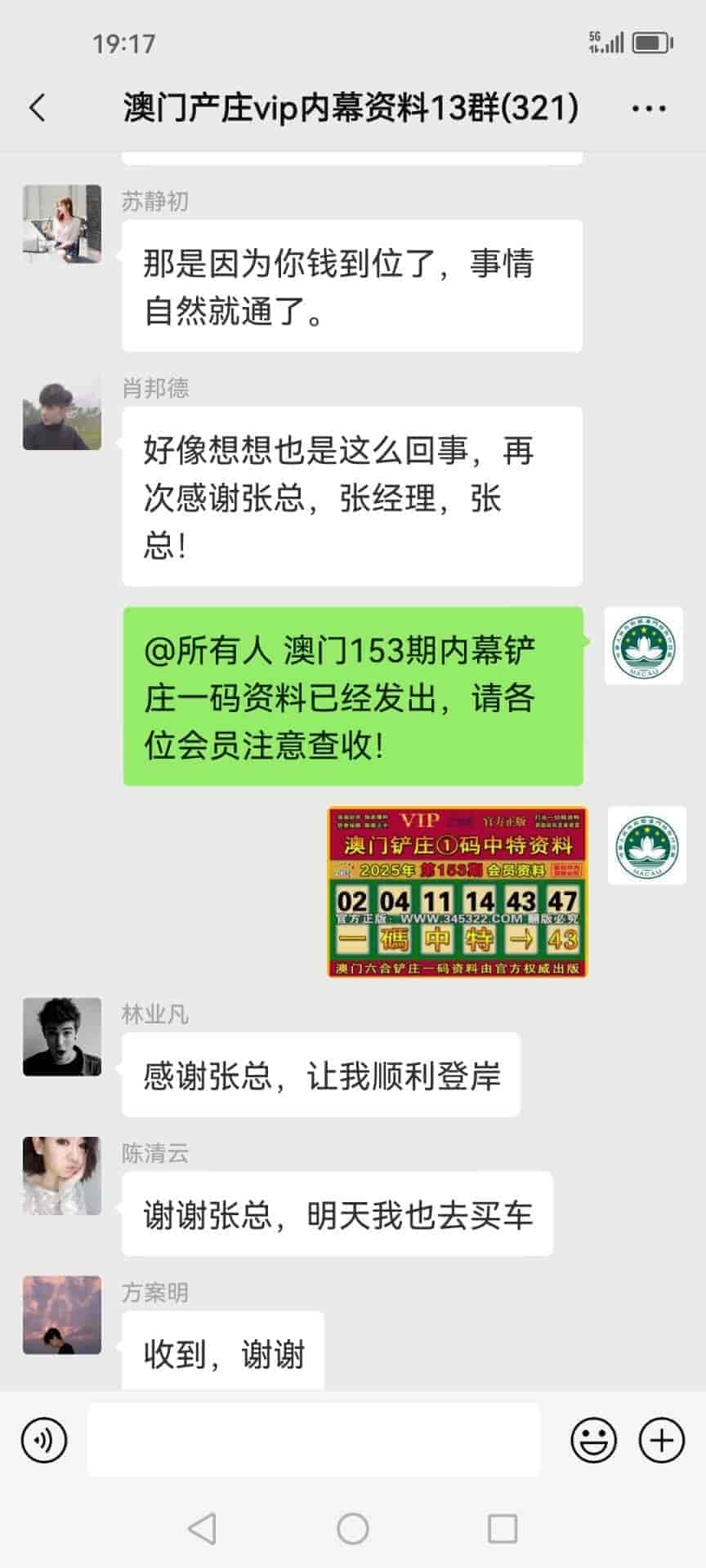The width and height of the screenshot is (706, 1568).
Task: Go back from the group chat
Action: (38, 108)
